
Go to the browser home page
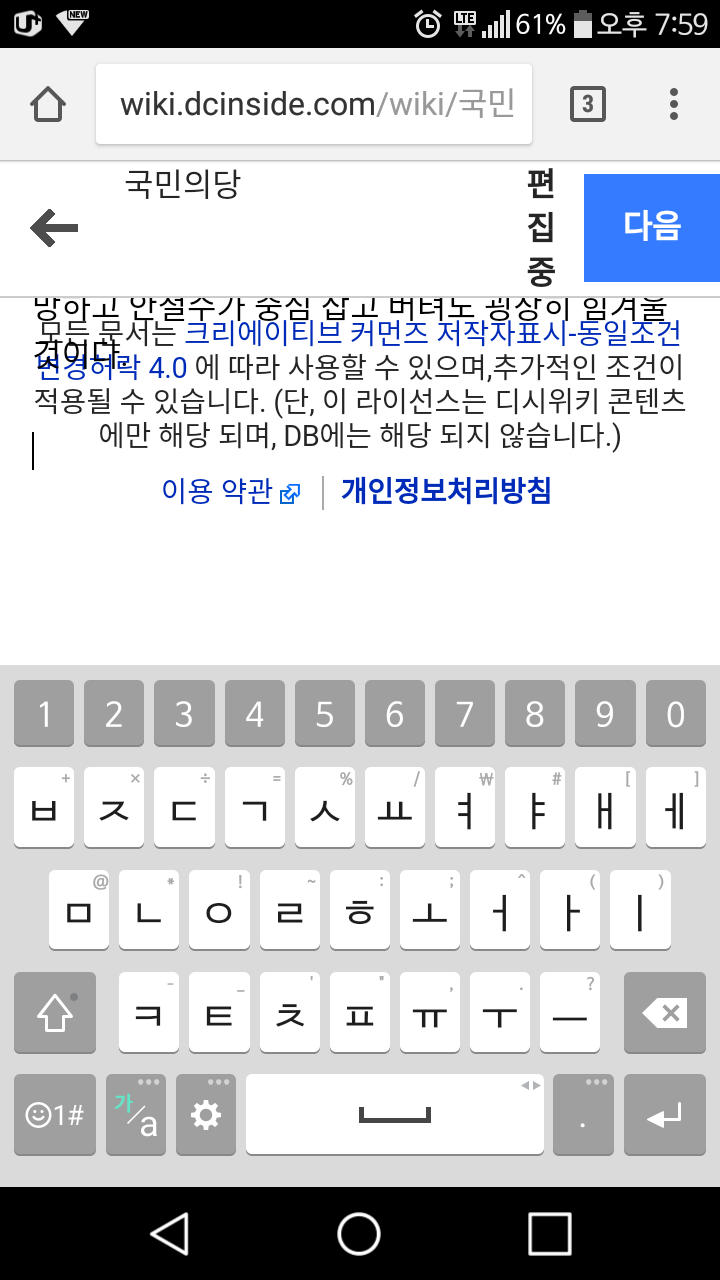48,104
